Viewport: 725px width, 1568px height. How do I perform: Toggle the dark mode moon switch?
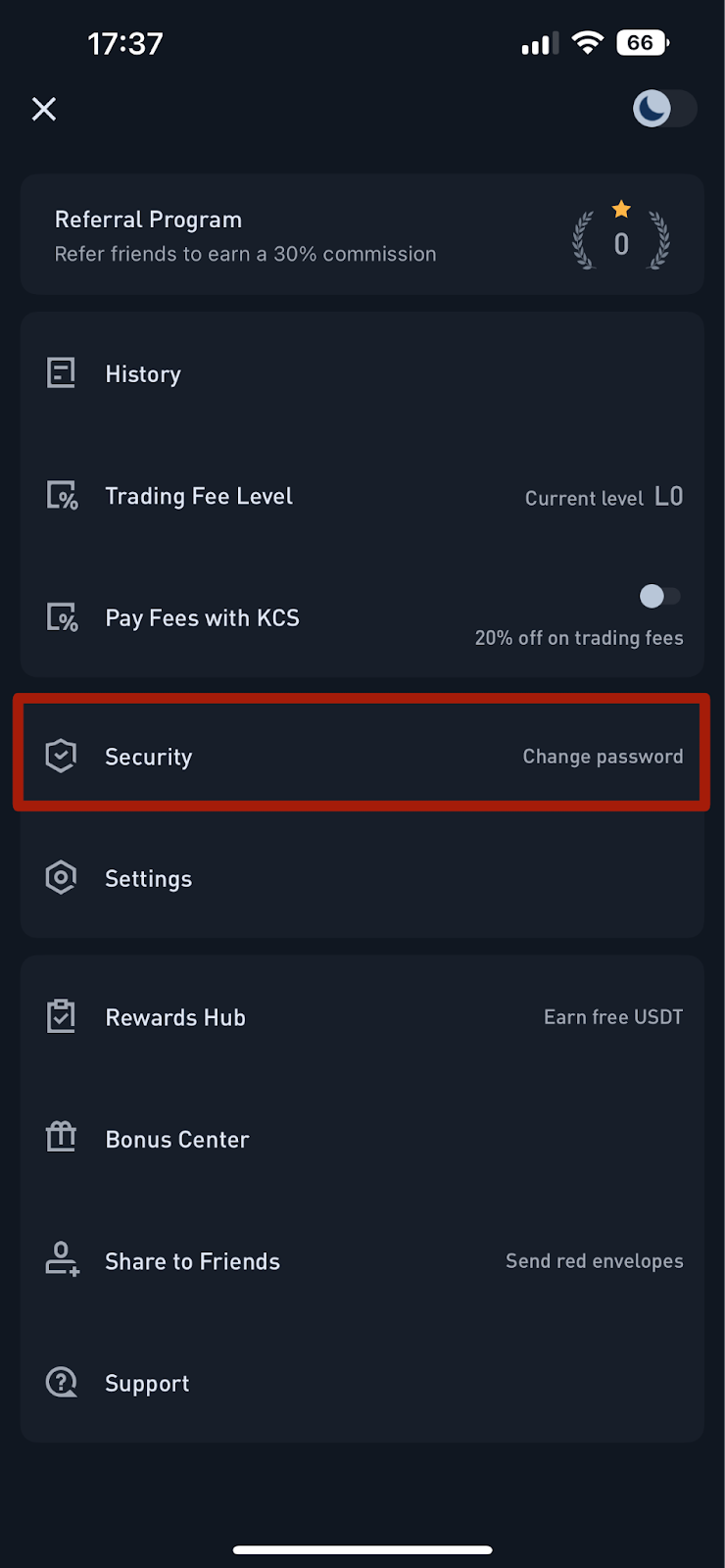[x=664, y=109]
